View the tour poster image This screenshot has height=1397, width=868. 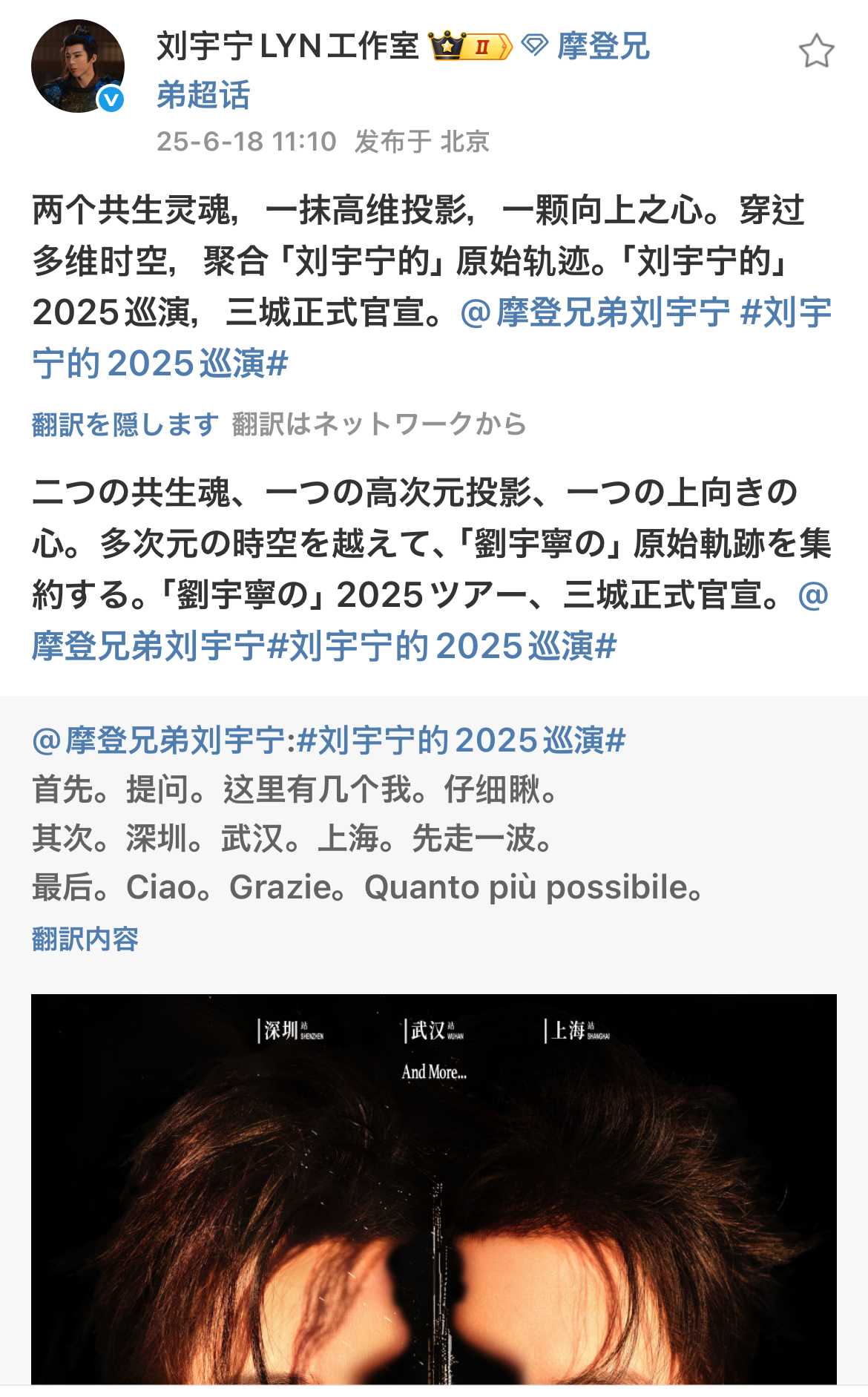click(433, 1187)
